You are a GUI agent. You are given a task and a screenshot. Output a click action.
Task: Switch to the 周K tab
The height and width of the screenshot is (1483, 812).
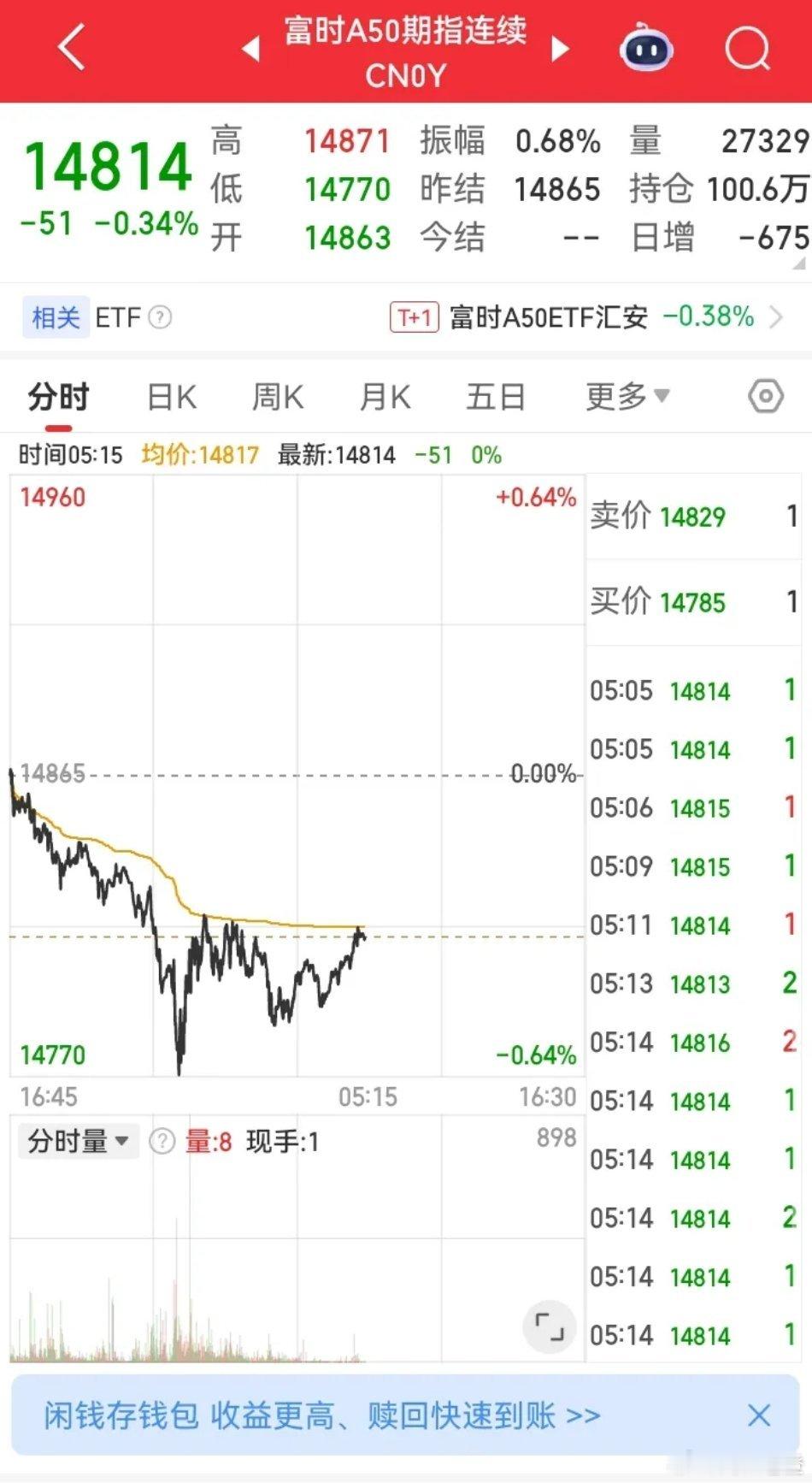click(277, 396)
